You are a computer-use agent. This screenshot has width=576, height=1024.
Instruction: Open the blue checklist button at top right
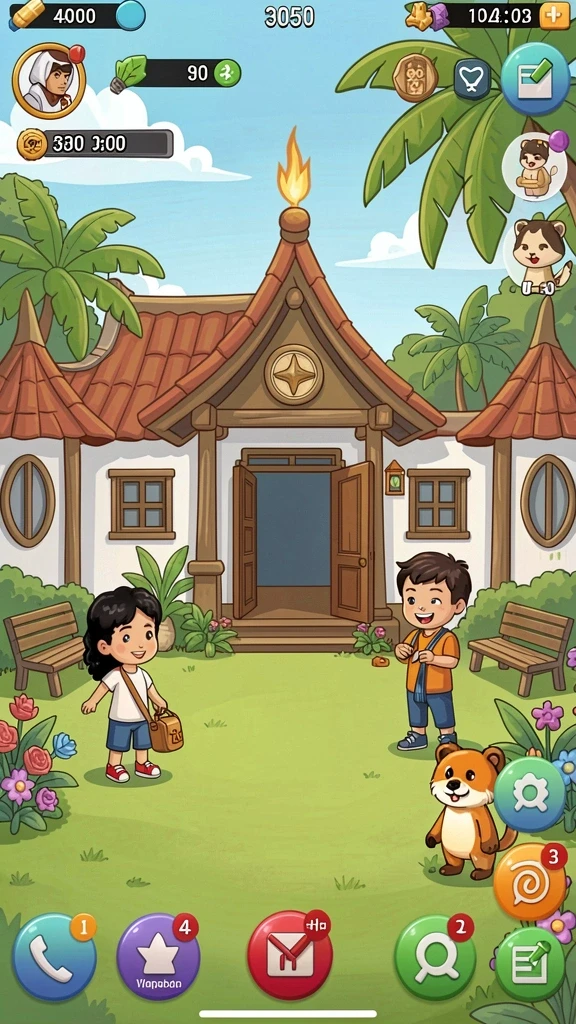pos(535,79)
